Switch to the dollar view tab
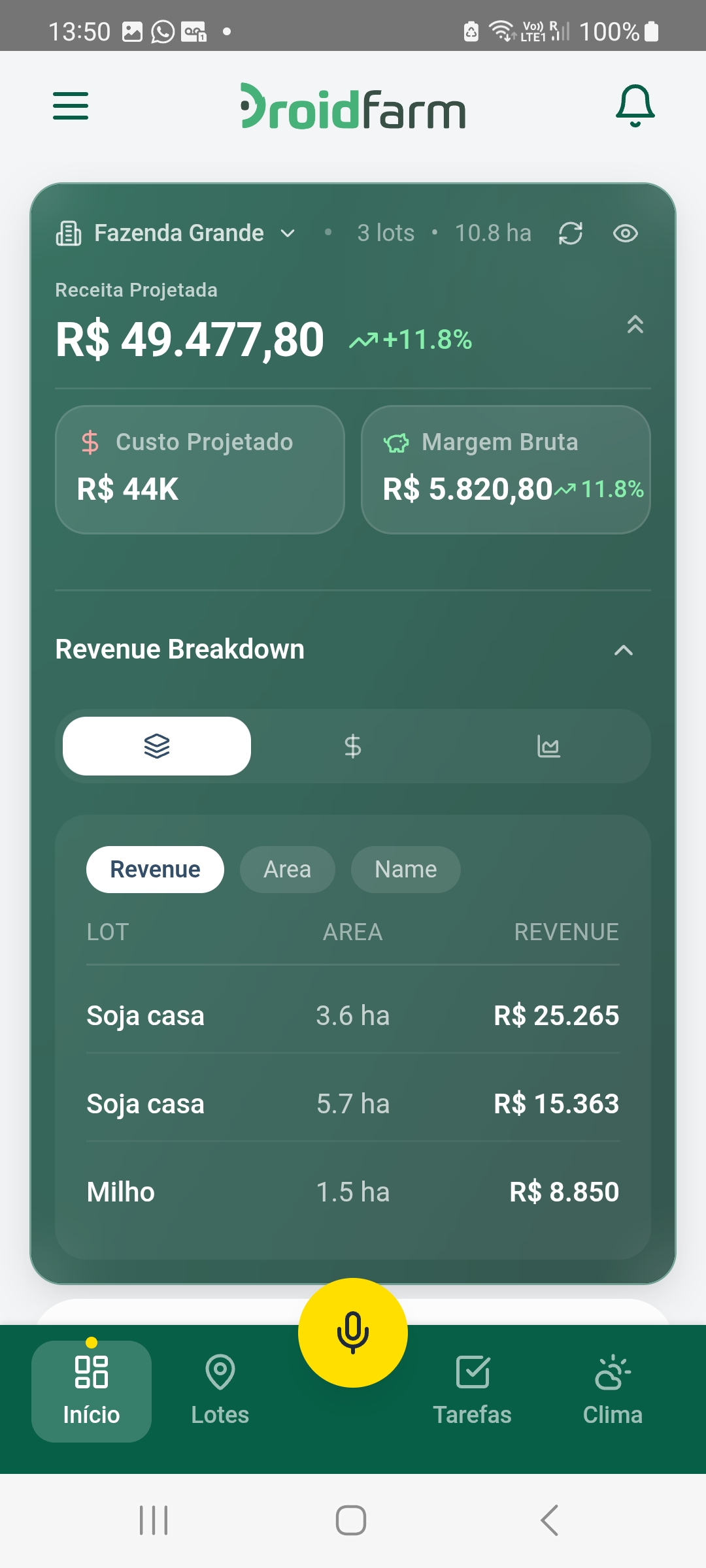Viewport: 706px width, 1568px height. tap(352, 745)
